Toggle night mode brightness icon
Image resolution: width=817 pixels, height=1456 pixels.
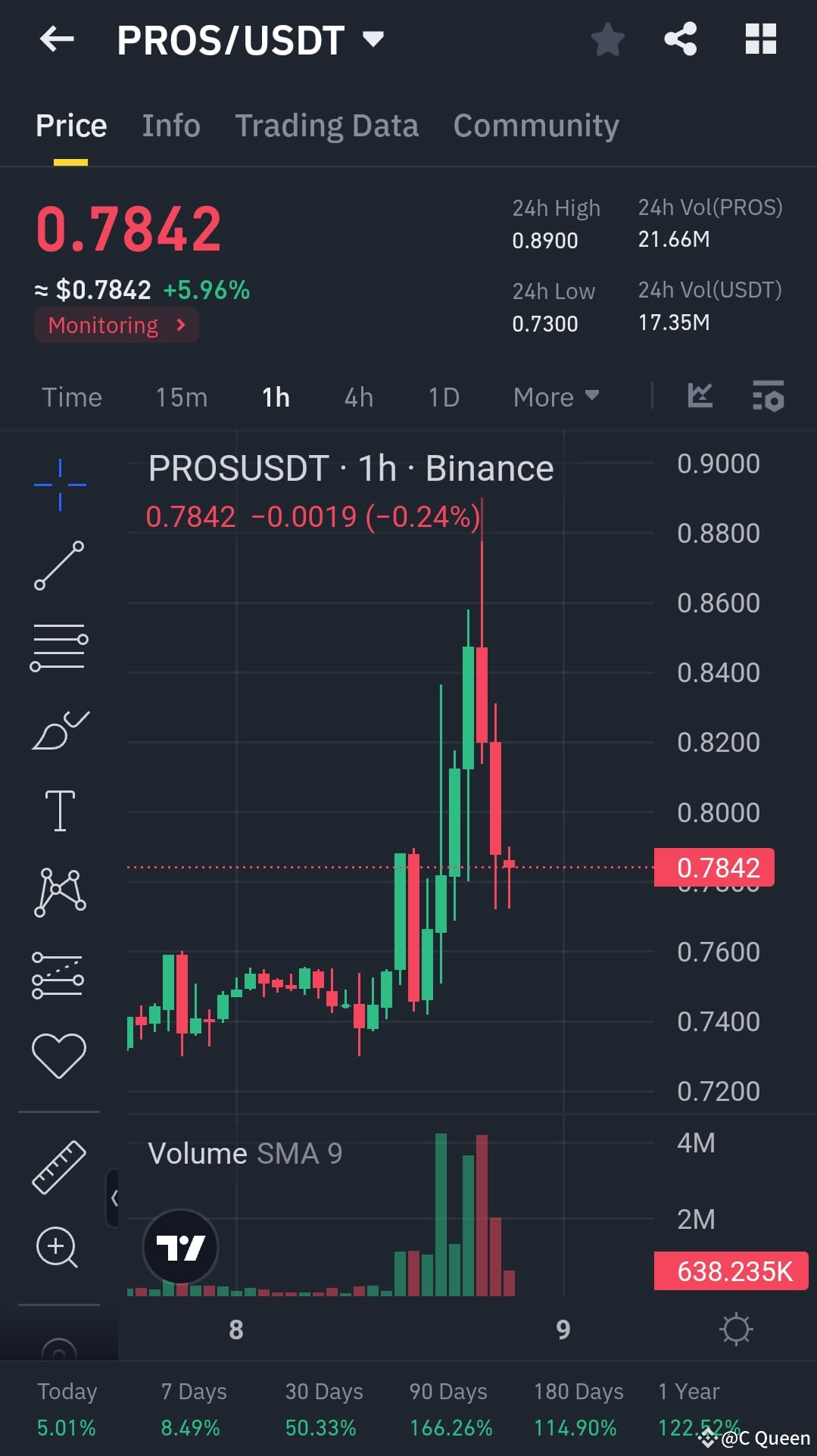click(735, 1329)
